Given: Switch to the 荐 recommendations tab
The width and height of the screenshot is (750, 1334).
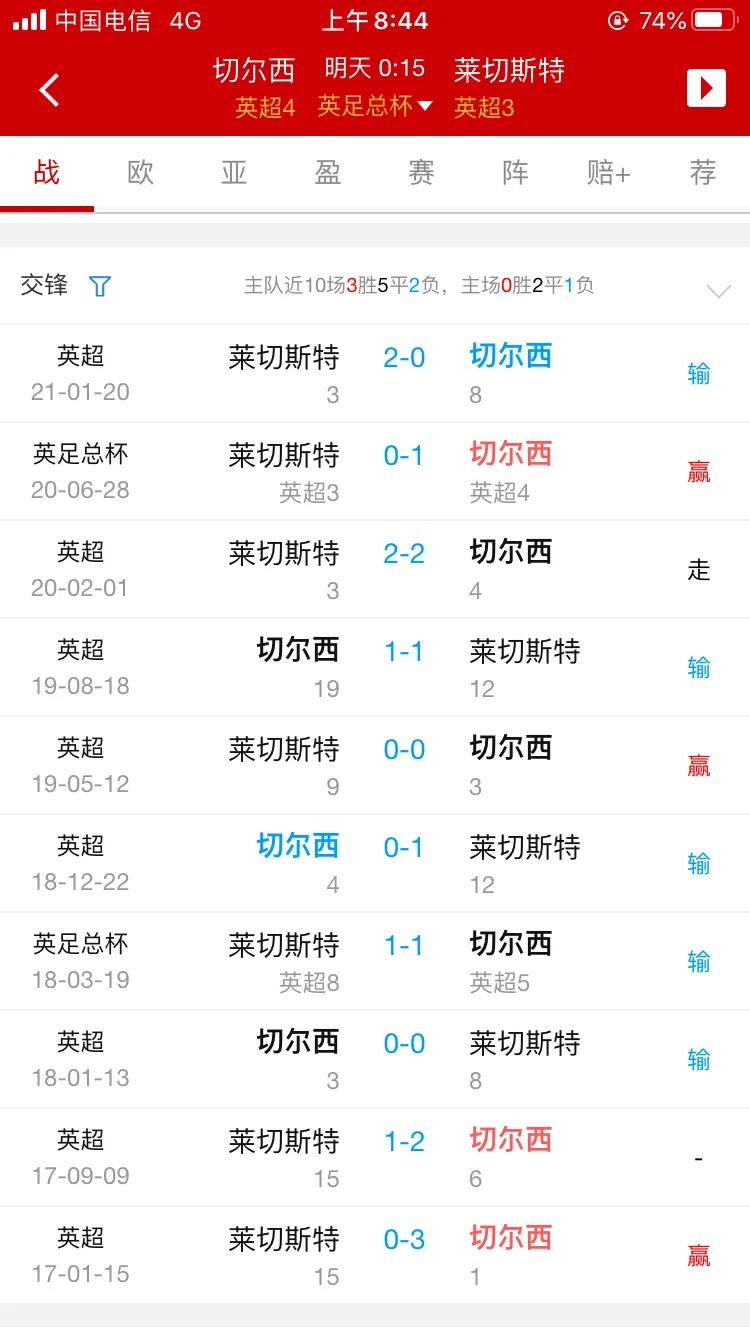Looking at the screenshot, I should pyautogui.click(x=701, y=172).
